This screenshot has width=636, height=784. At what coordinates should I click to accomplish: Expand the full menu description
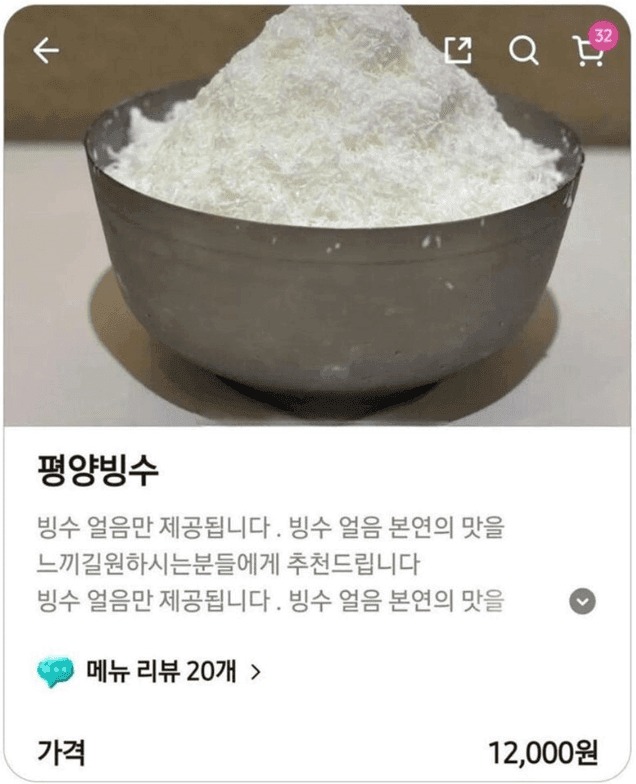coord(582,600)
